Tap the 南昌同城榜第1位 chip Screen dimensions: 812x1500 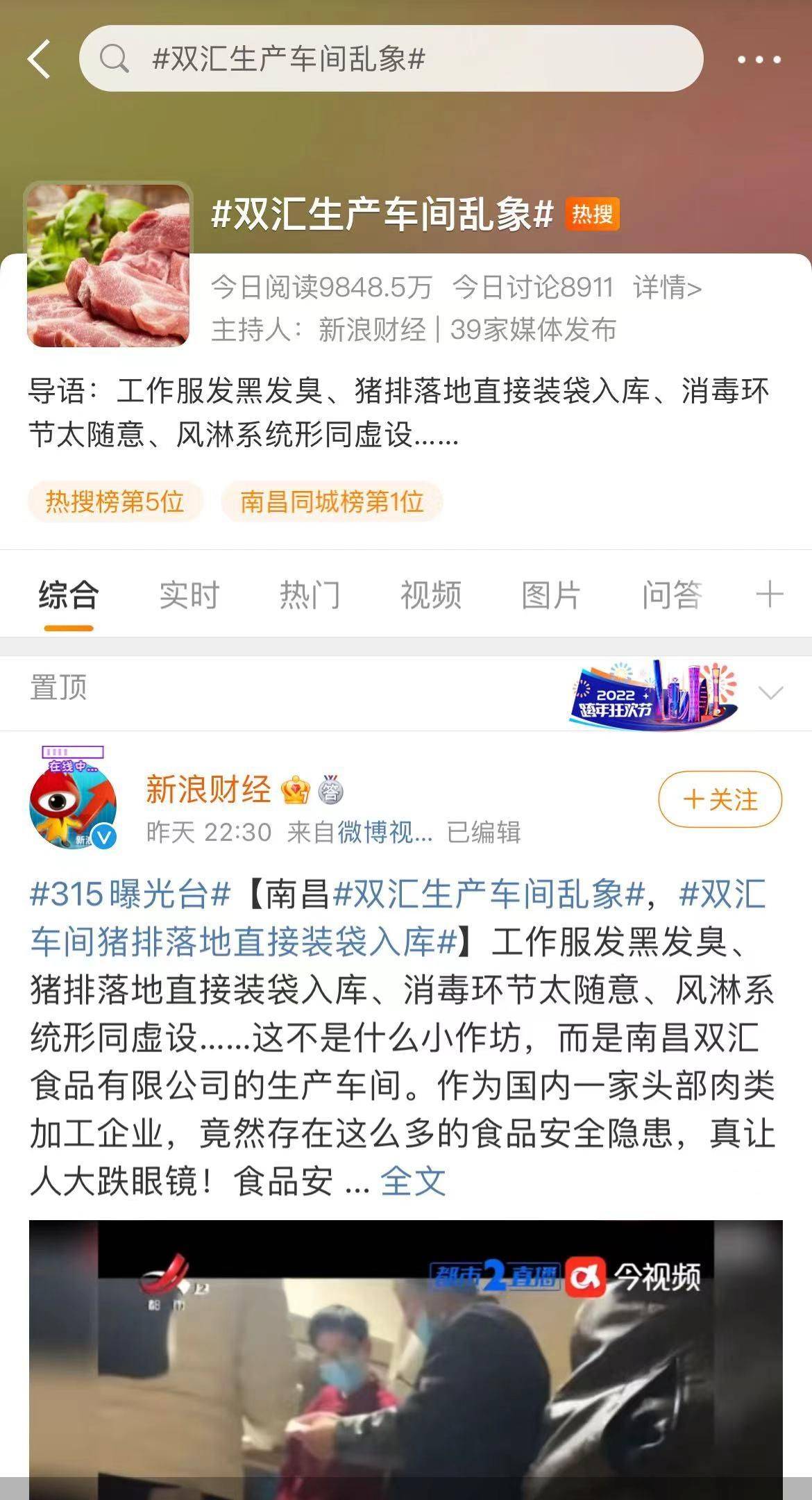(332, 501)
